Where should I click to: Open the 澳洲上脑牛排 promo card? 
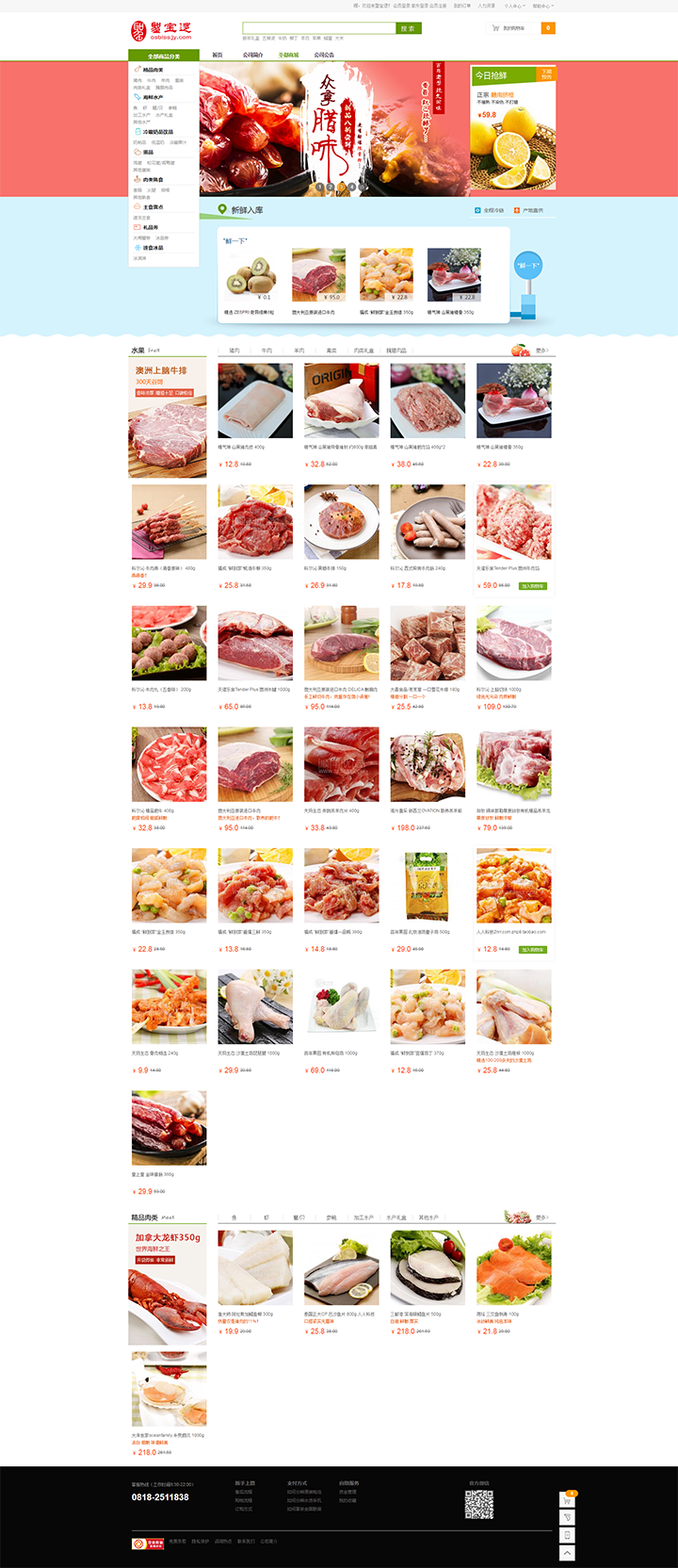pyautogui.click(x=168, y=419)
